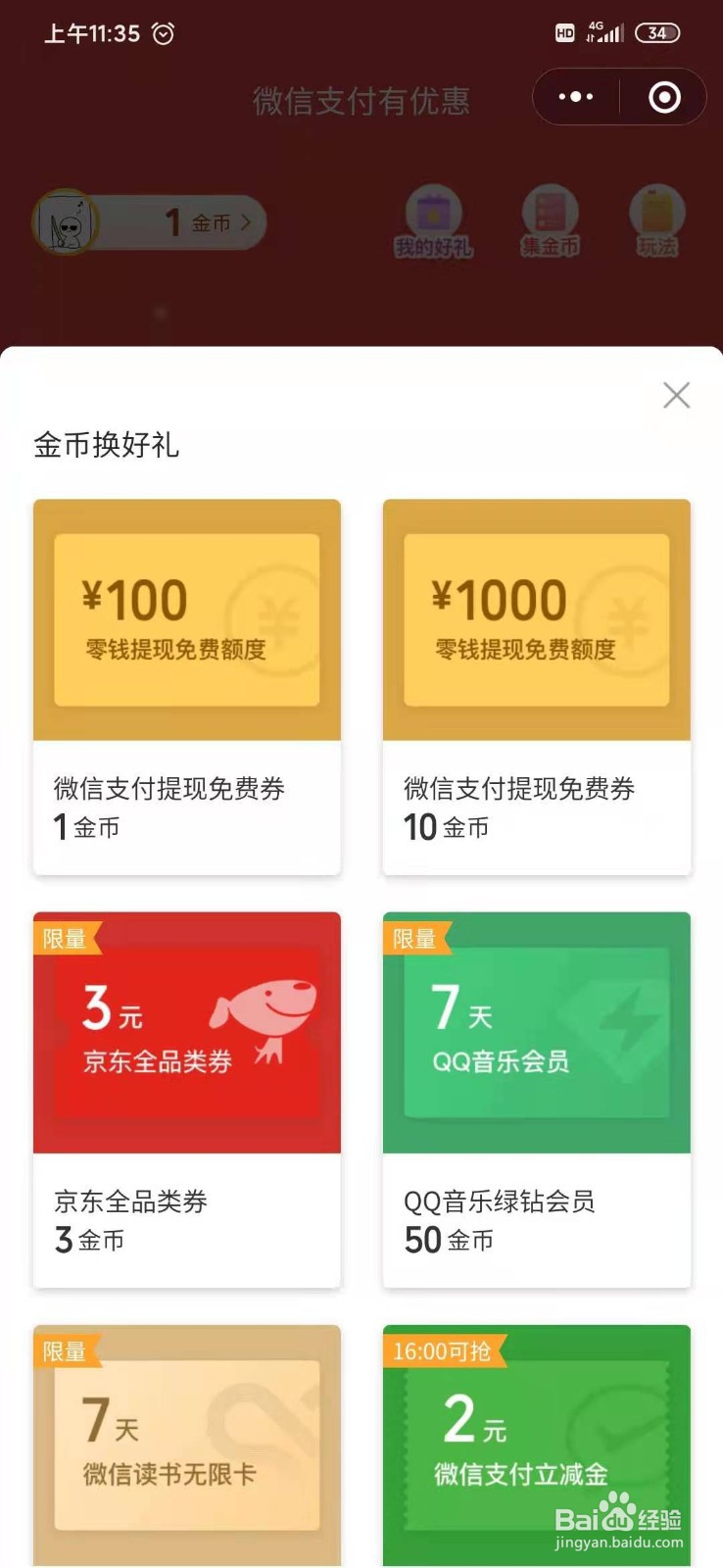Select the 3元京东全品类券 card
Viewport: 723px width, 1568px height.
[186, 1098]
